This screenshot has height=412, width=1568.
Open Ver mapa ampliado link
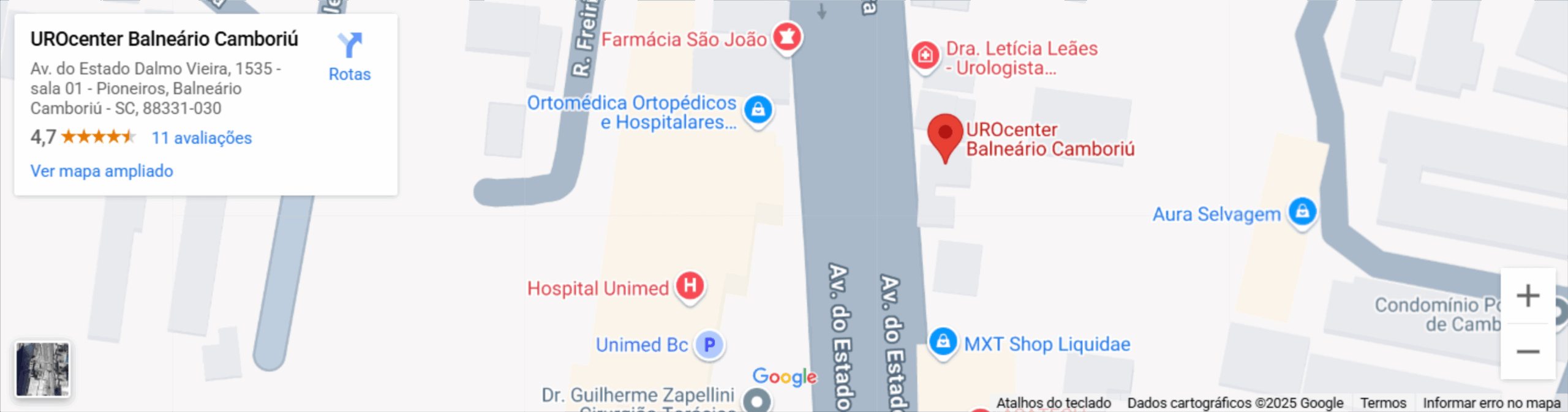102,171
